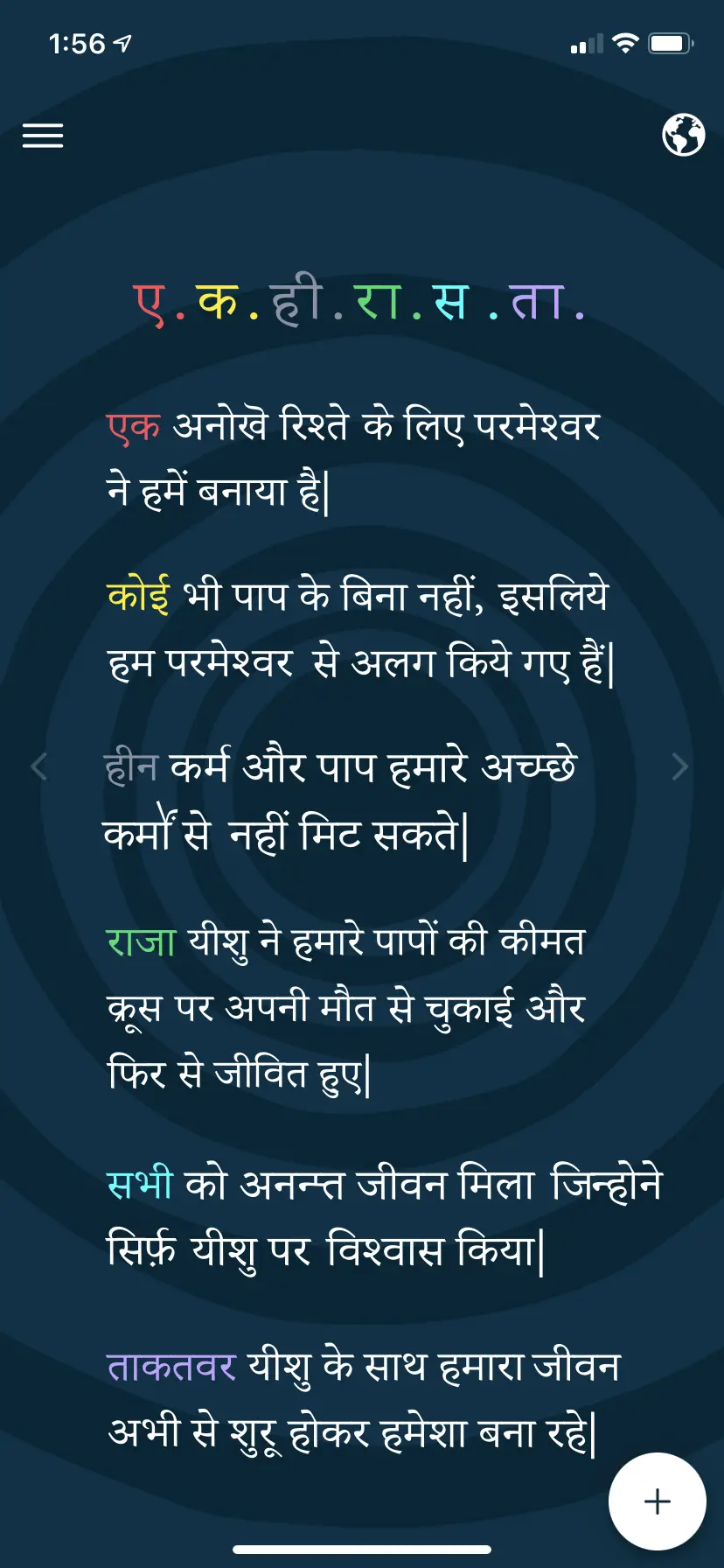The width and height of the screenshot is (724, 1568).
Task: Open the globe language selector
Action: (684, 135)
